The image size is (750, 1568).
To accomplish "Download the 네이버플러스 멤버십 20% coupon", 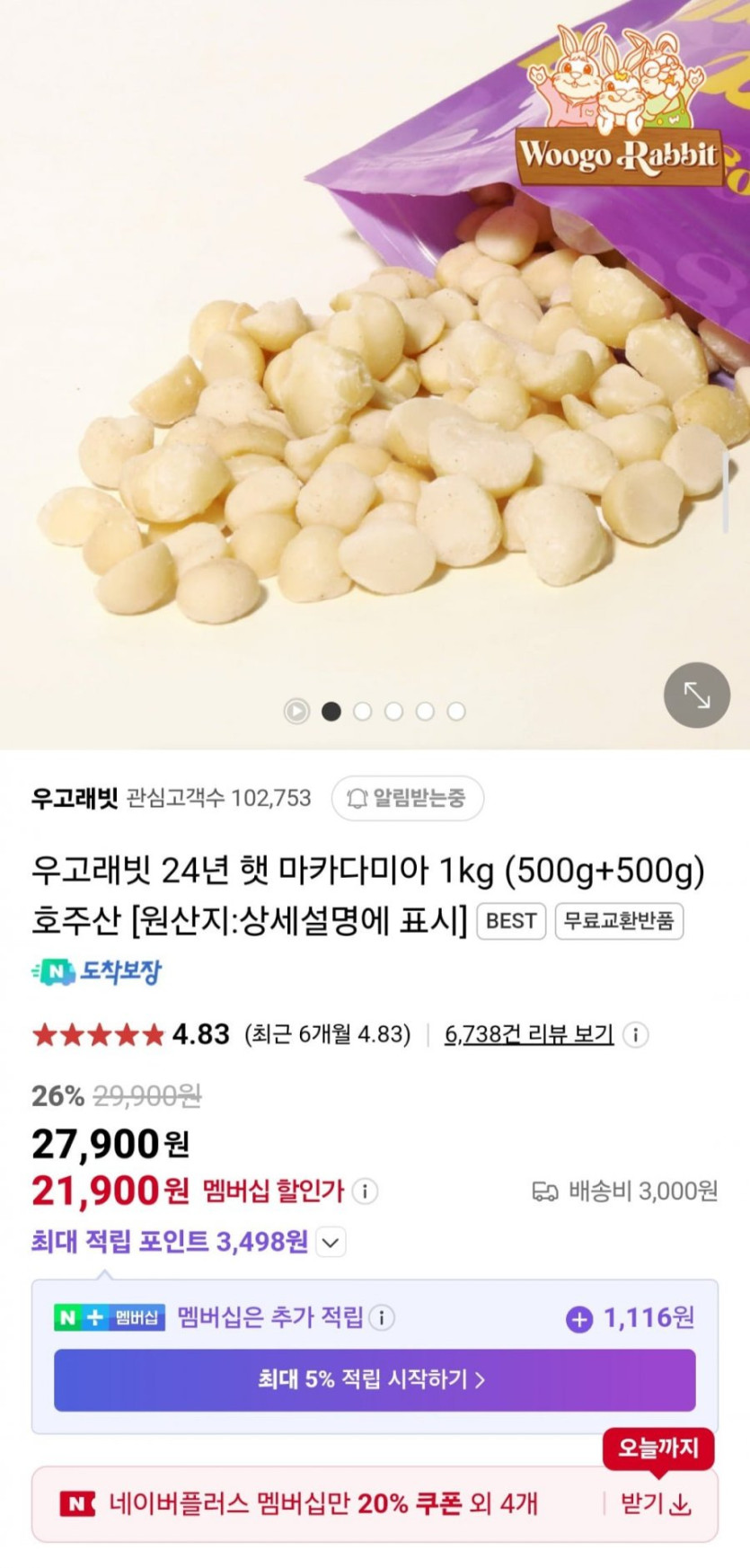I will click(657, 1503).
